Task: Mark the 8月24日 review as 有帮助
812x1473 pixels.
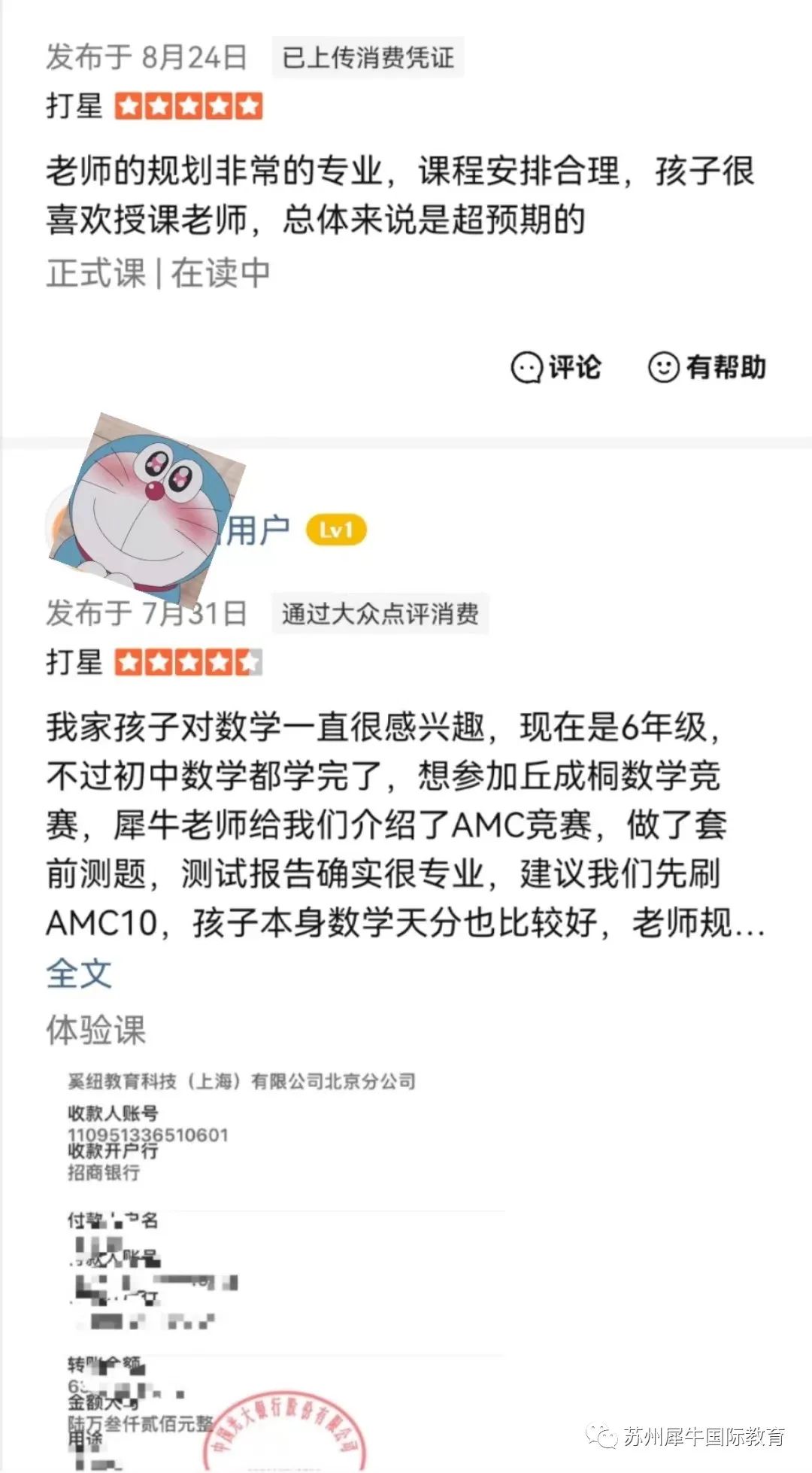Action: [707, 367]
